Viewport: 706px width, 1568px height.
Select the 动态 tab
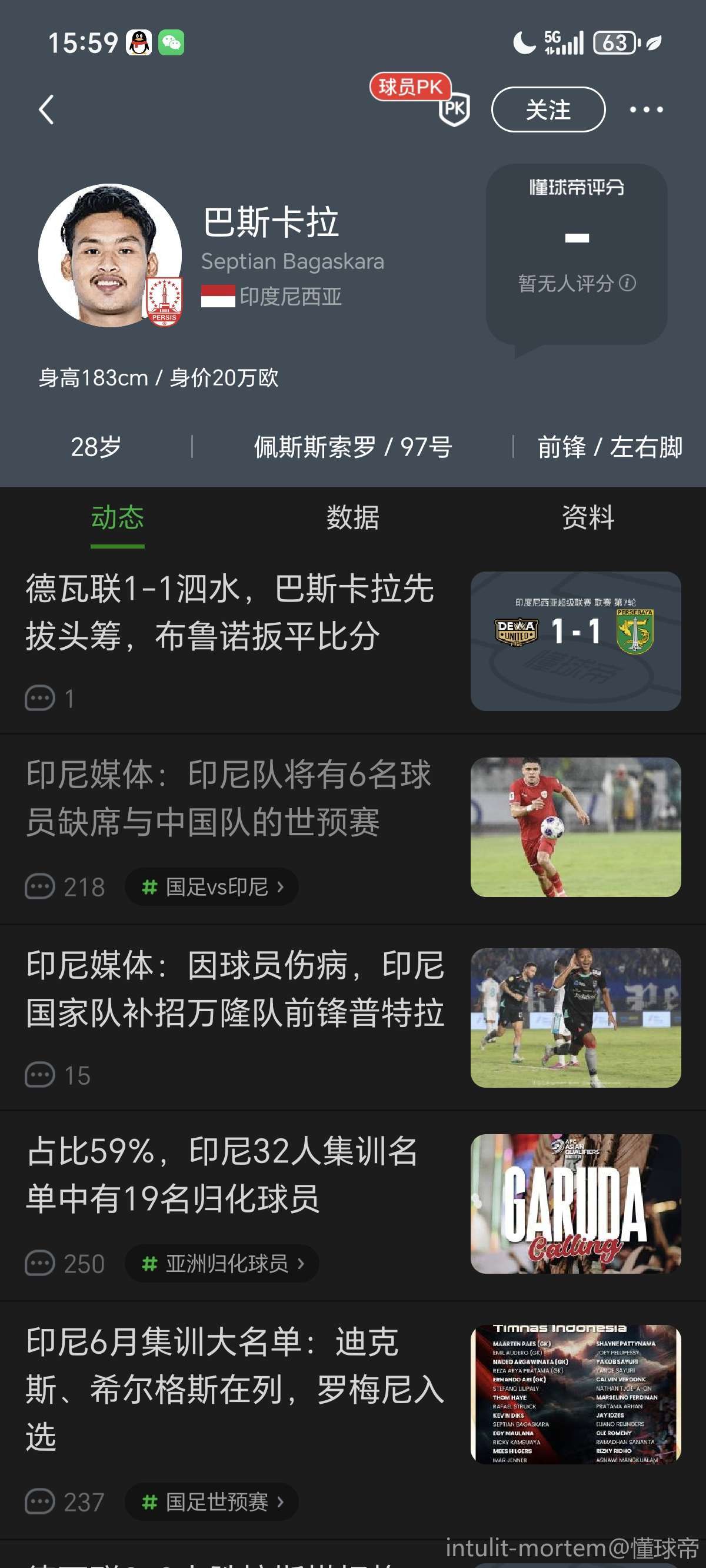[118, 517]
